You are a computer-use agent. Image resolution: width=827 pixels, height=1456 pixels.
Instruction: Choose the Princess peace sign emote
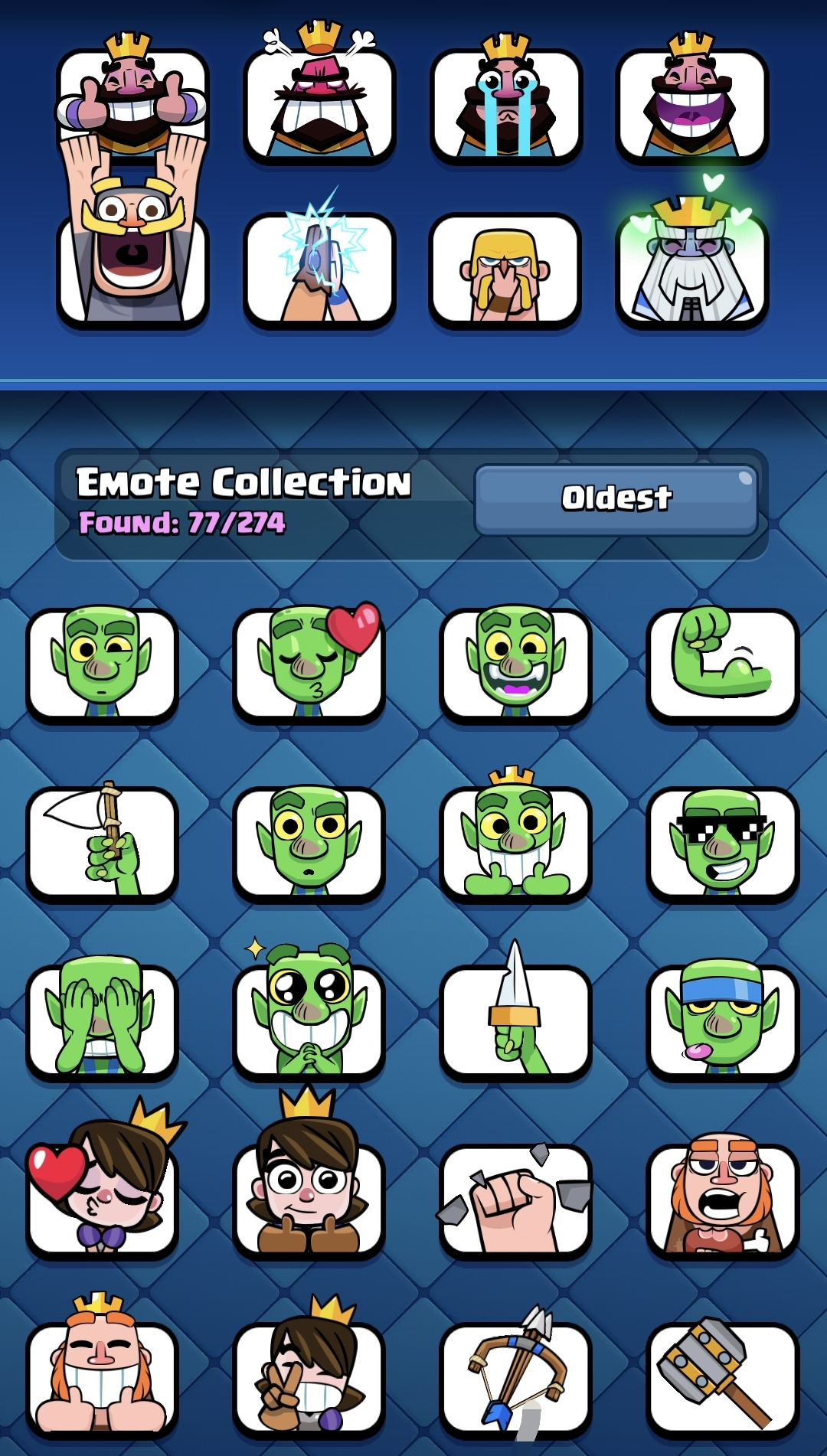309,1378
